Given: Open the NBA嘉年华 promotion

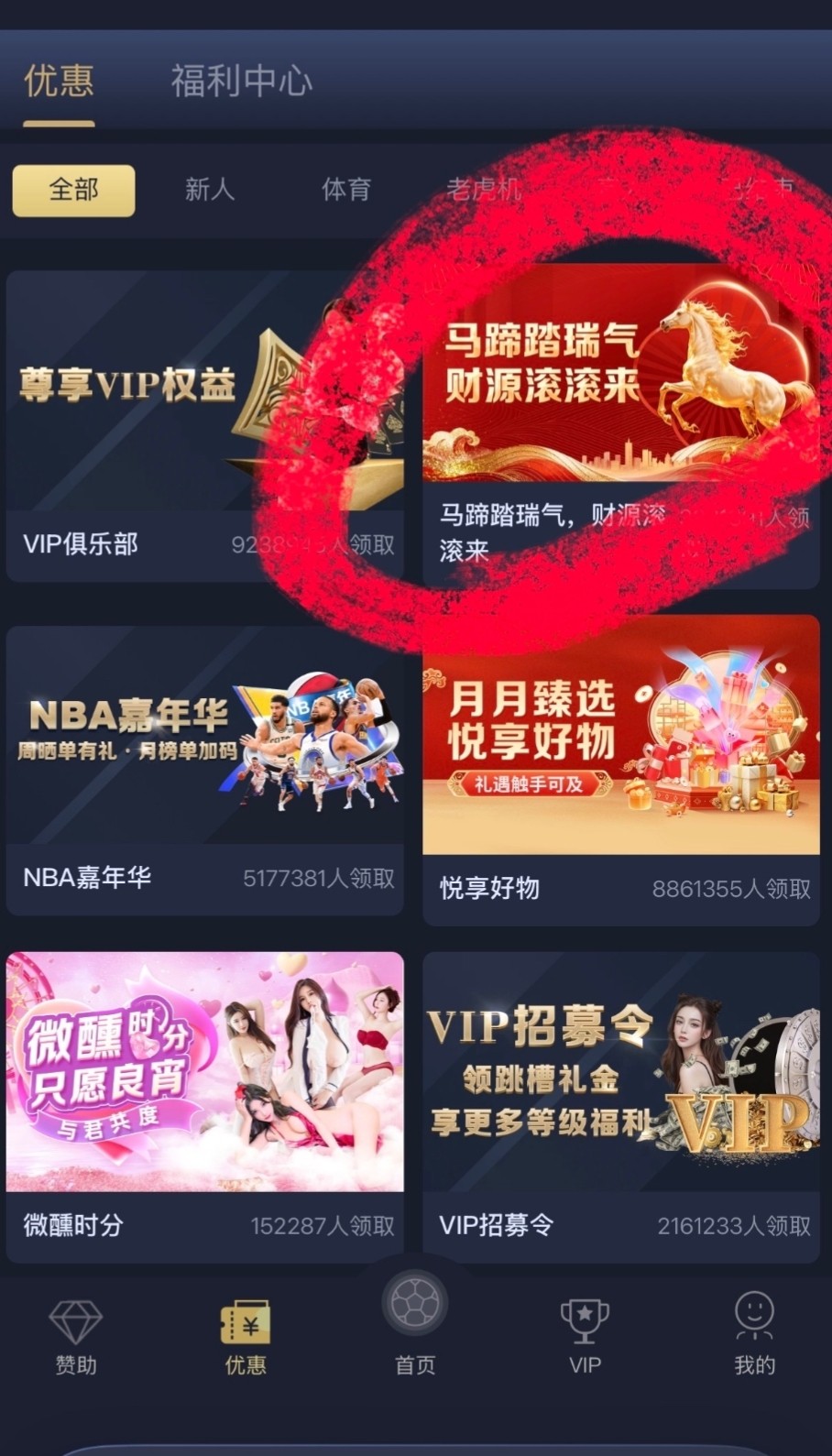Looking at the screenshot, I should (204, 770).
